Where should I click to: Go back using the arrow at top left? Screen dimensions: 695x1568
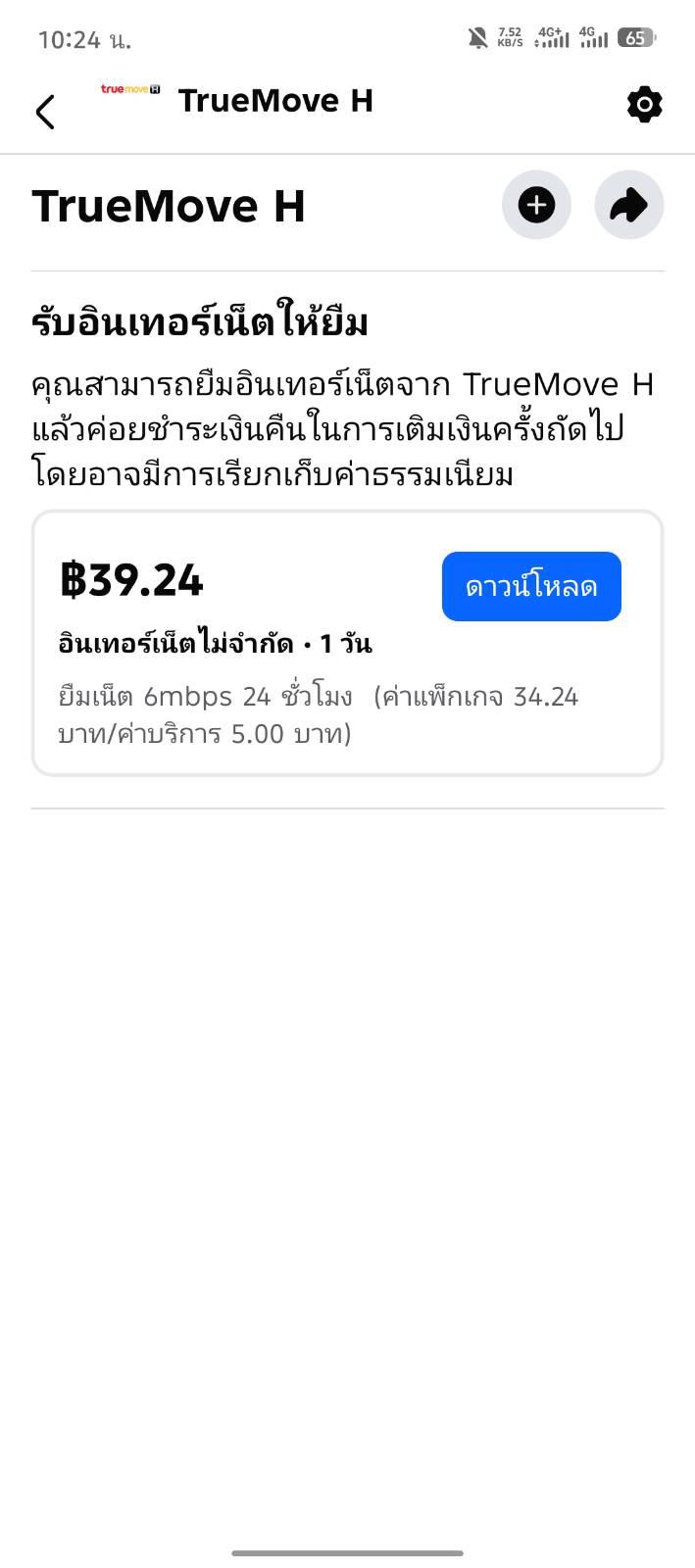45,111
